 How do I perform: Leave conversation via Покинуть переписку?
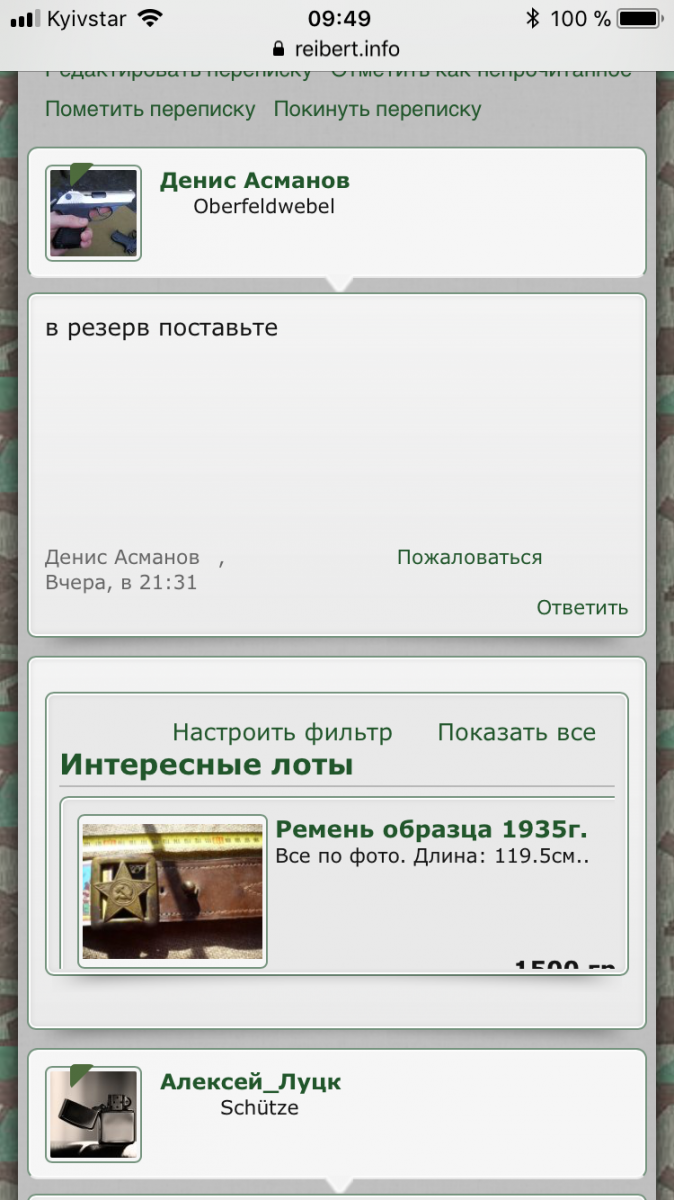pos(378,109)
